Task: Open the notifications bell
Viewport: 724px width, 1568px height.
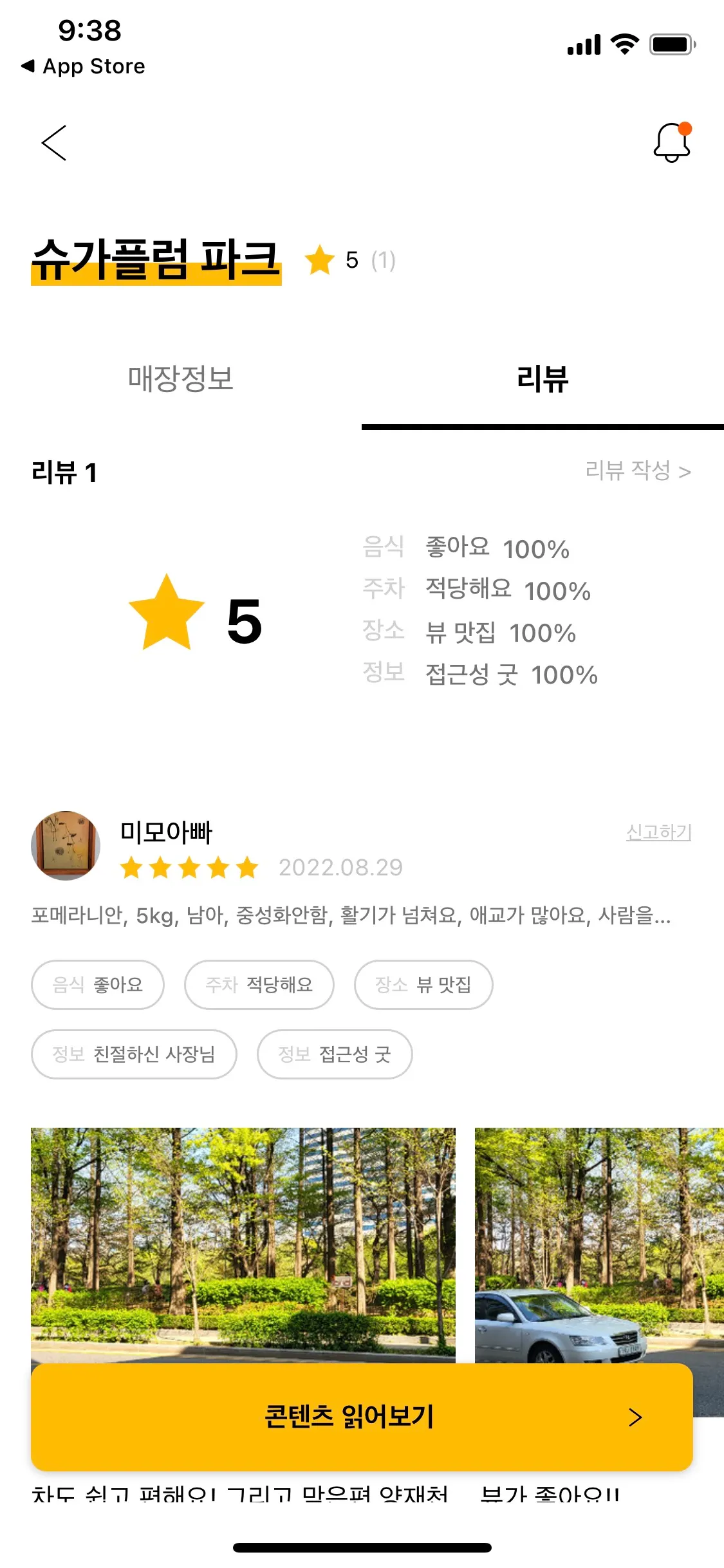Action: click(x=671, y=142)
